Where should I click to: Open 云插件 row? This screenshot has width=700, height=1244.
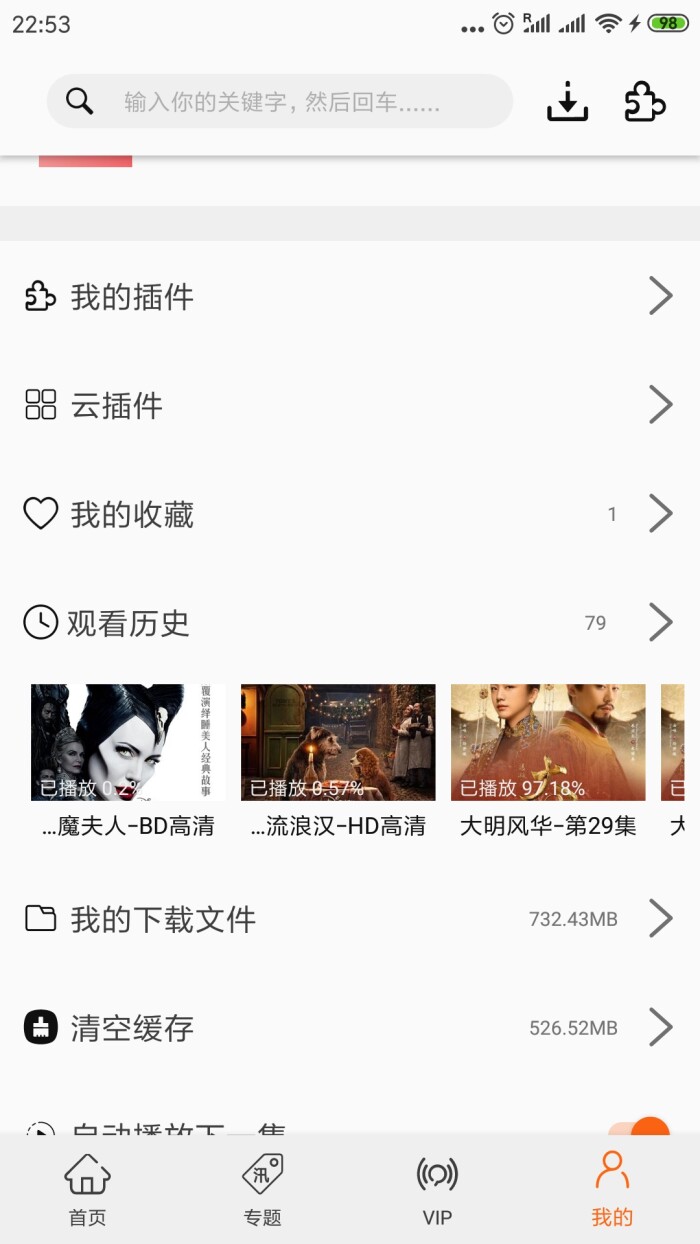coord(350,406)
